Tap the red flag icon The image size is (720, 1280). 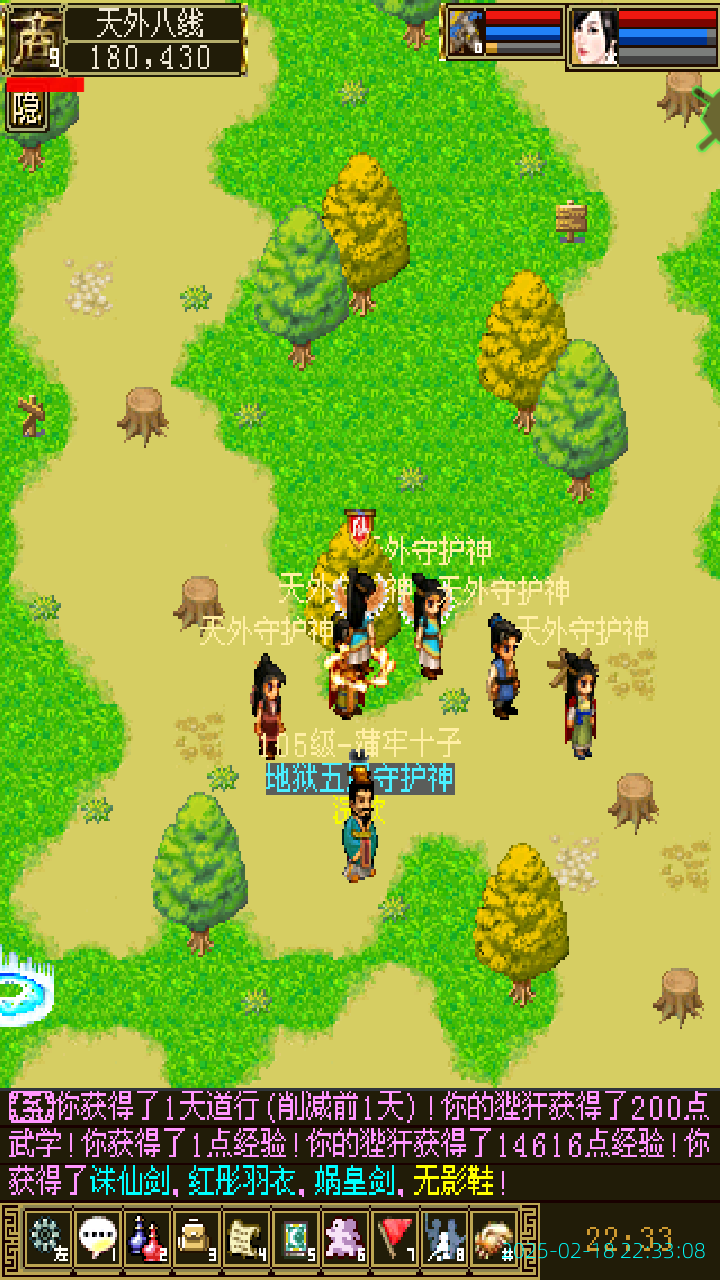coord(396,1238)
